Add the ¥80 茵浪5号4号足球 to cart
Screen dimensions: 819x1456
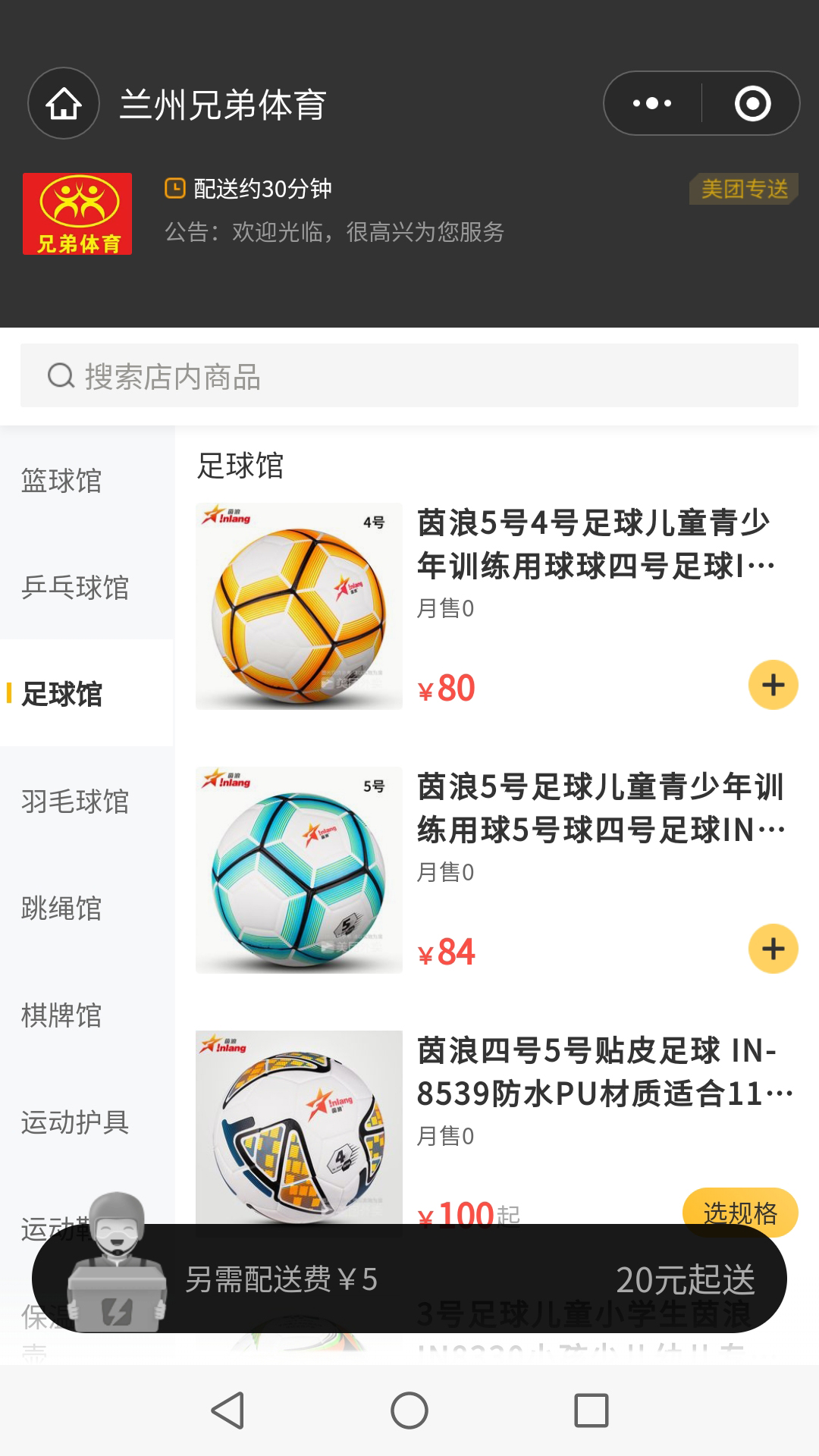[773, 686]
